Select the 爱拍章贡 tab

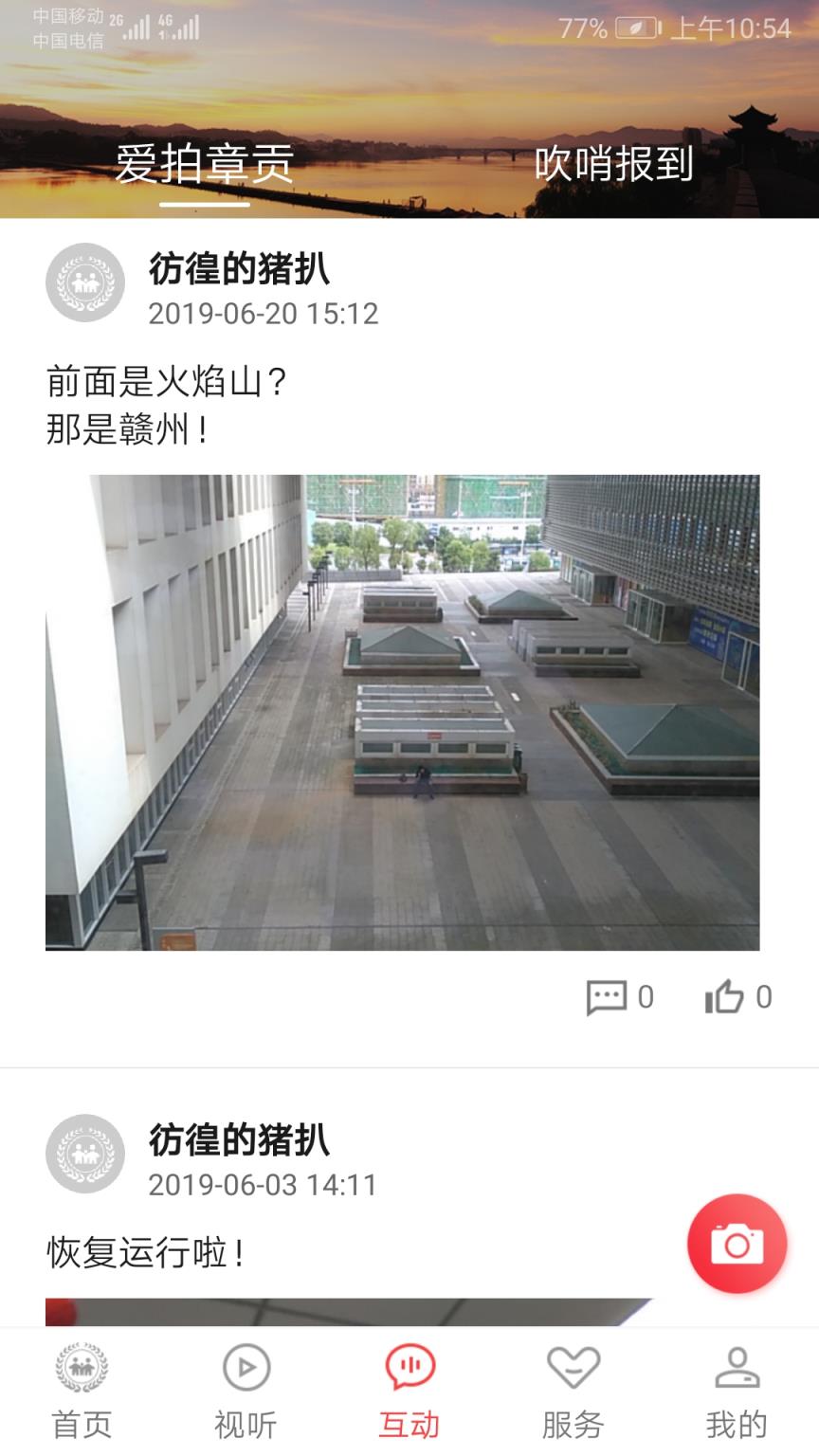coord(202,164)
